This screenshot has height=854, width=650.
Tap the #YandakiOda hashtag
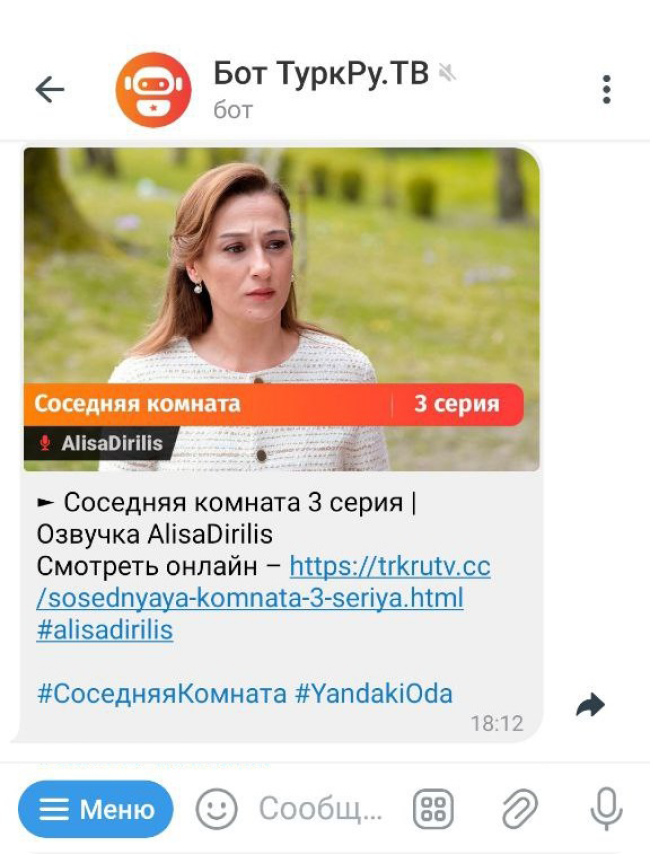(x=374, y=693)
